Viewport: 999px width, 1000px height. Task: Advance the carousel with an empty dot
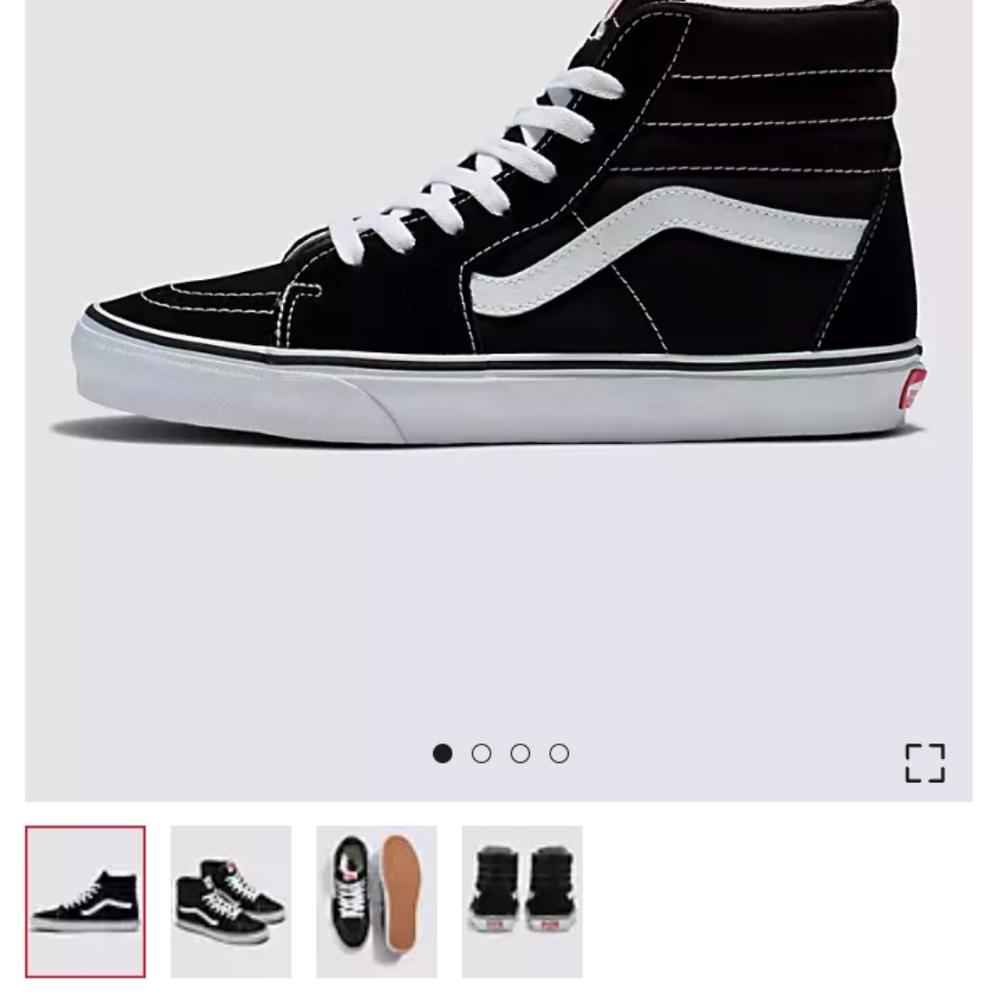[x=479, y=752]
